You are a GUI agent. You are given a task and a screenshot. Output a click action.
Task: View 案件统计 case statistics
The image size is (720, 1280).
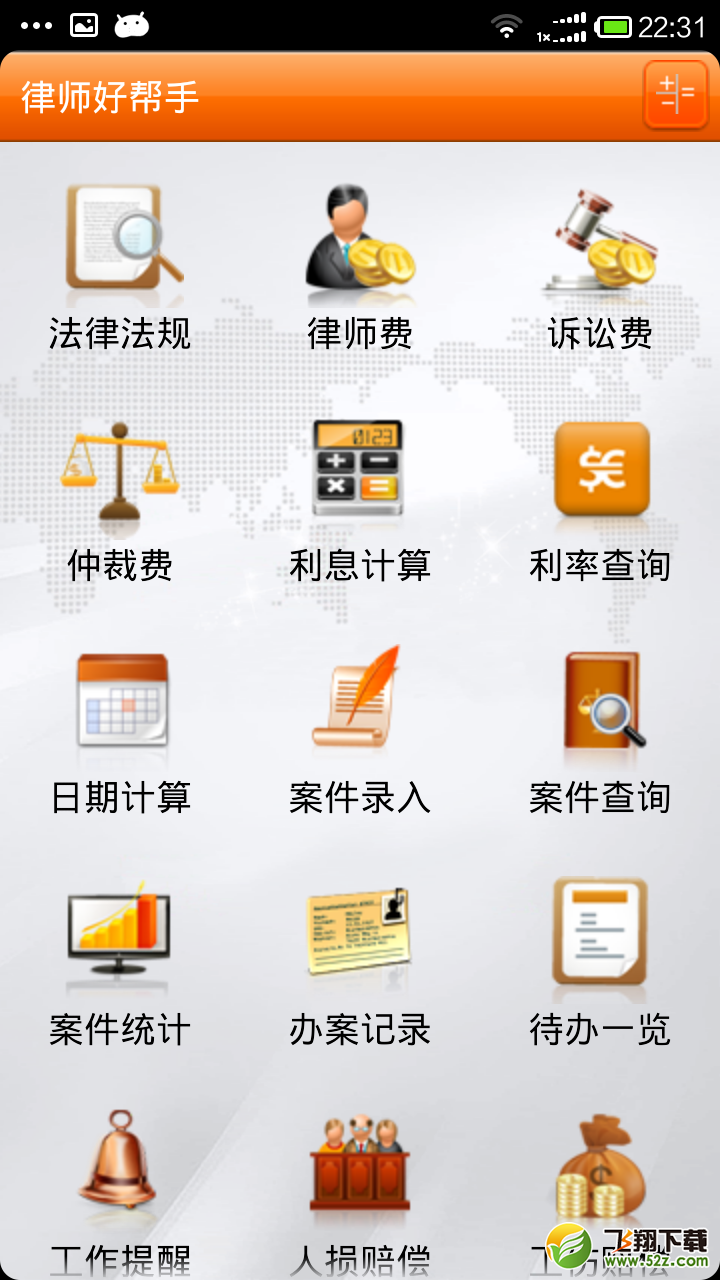point(120,964)
